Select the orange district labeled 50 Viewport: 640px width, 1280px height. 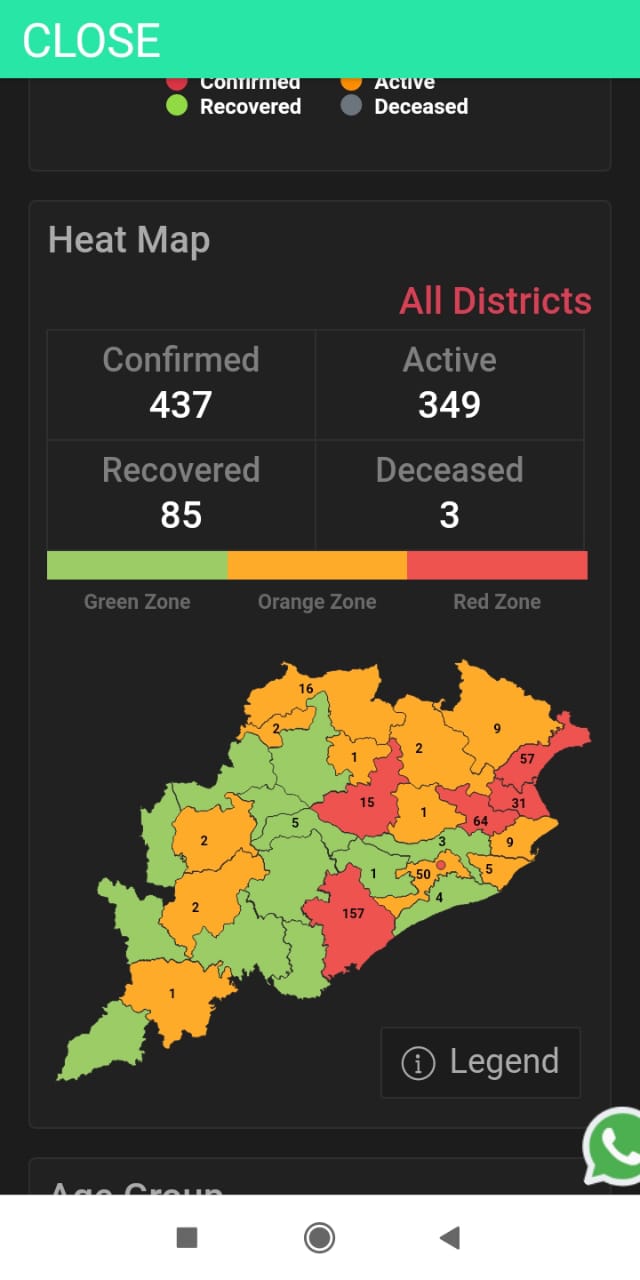click(430, 875)
